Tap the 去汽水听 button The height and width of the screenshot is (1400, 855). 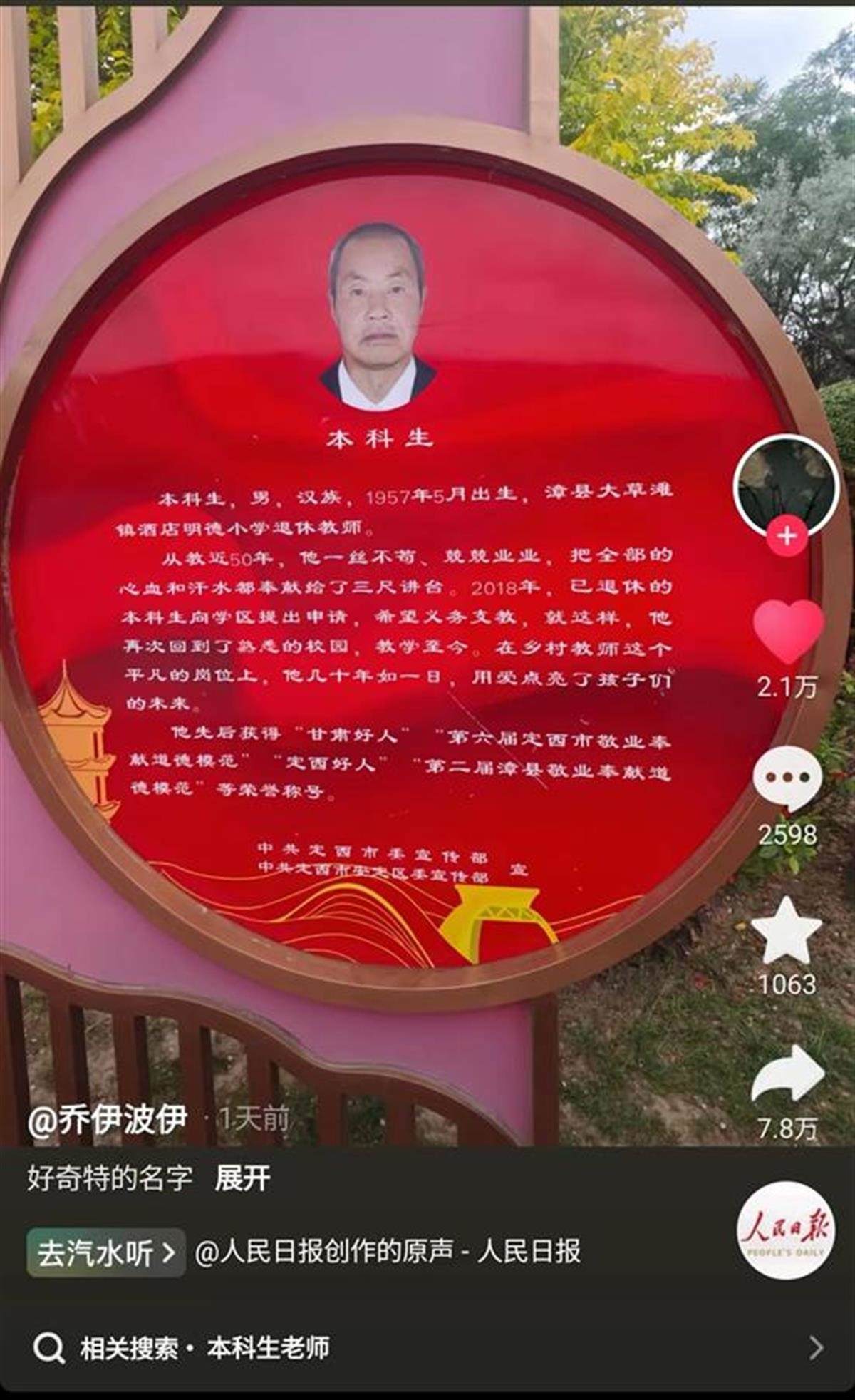106,1252
